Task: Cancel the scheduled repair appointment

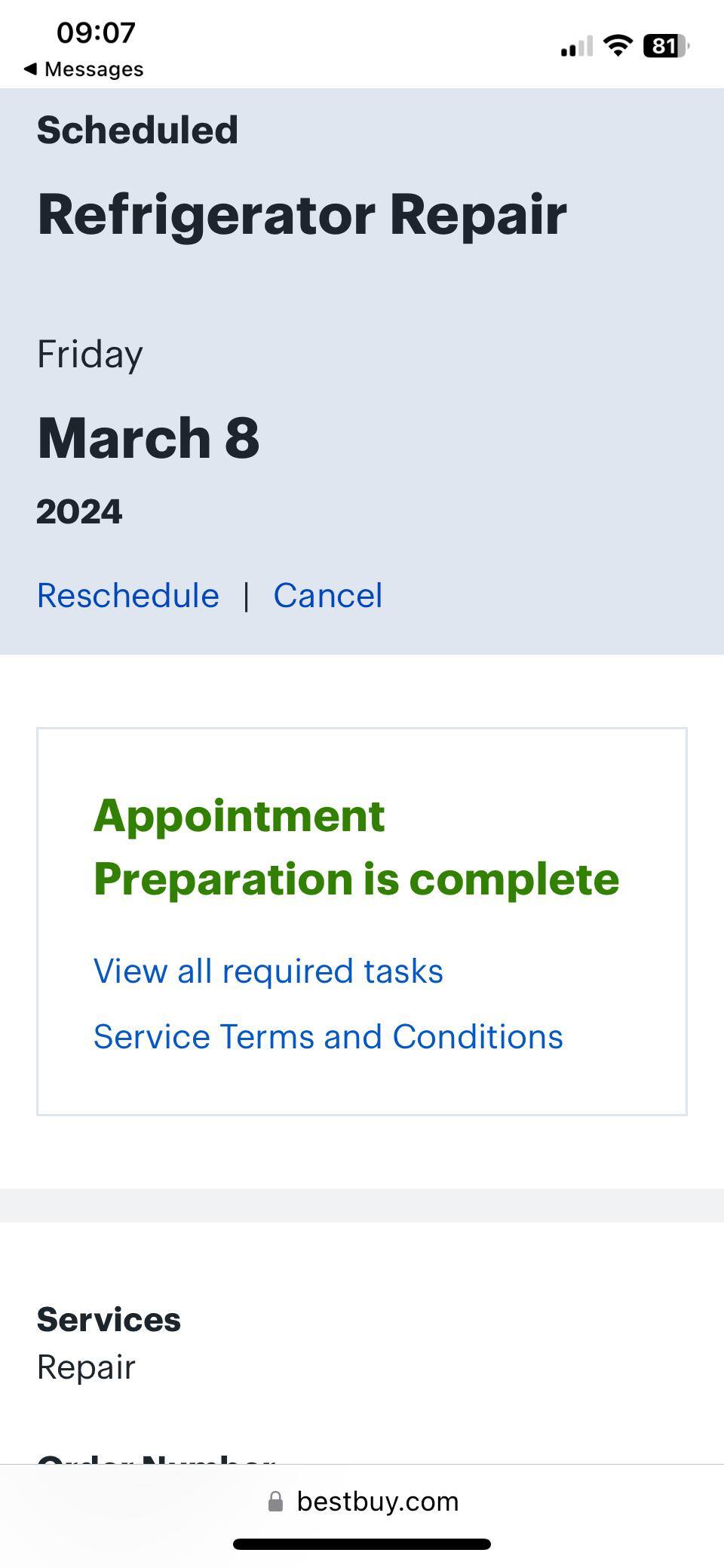Action: point(327,595)
